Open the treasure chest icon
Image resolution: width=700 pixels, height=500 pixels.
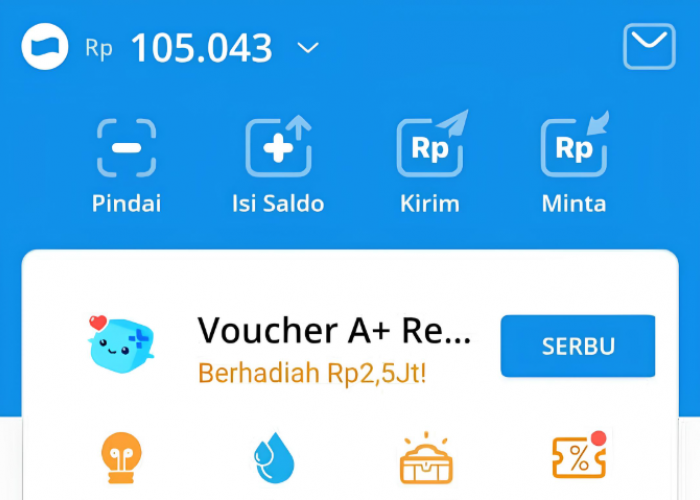point(427,460)
